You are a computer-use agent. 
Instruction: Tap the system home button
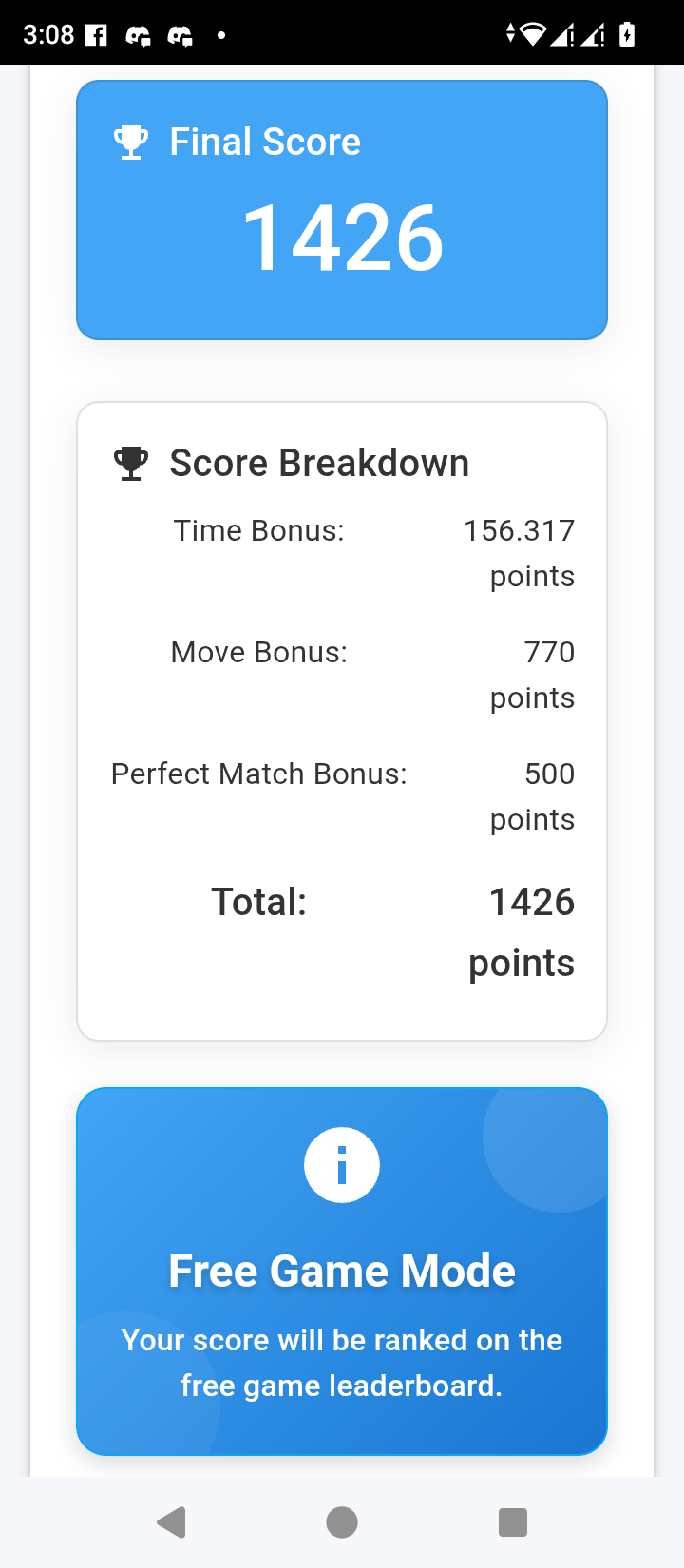pos(342,1522)
